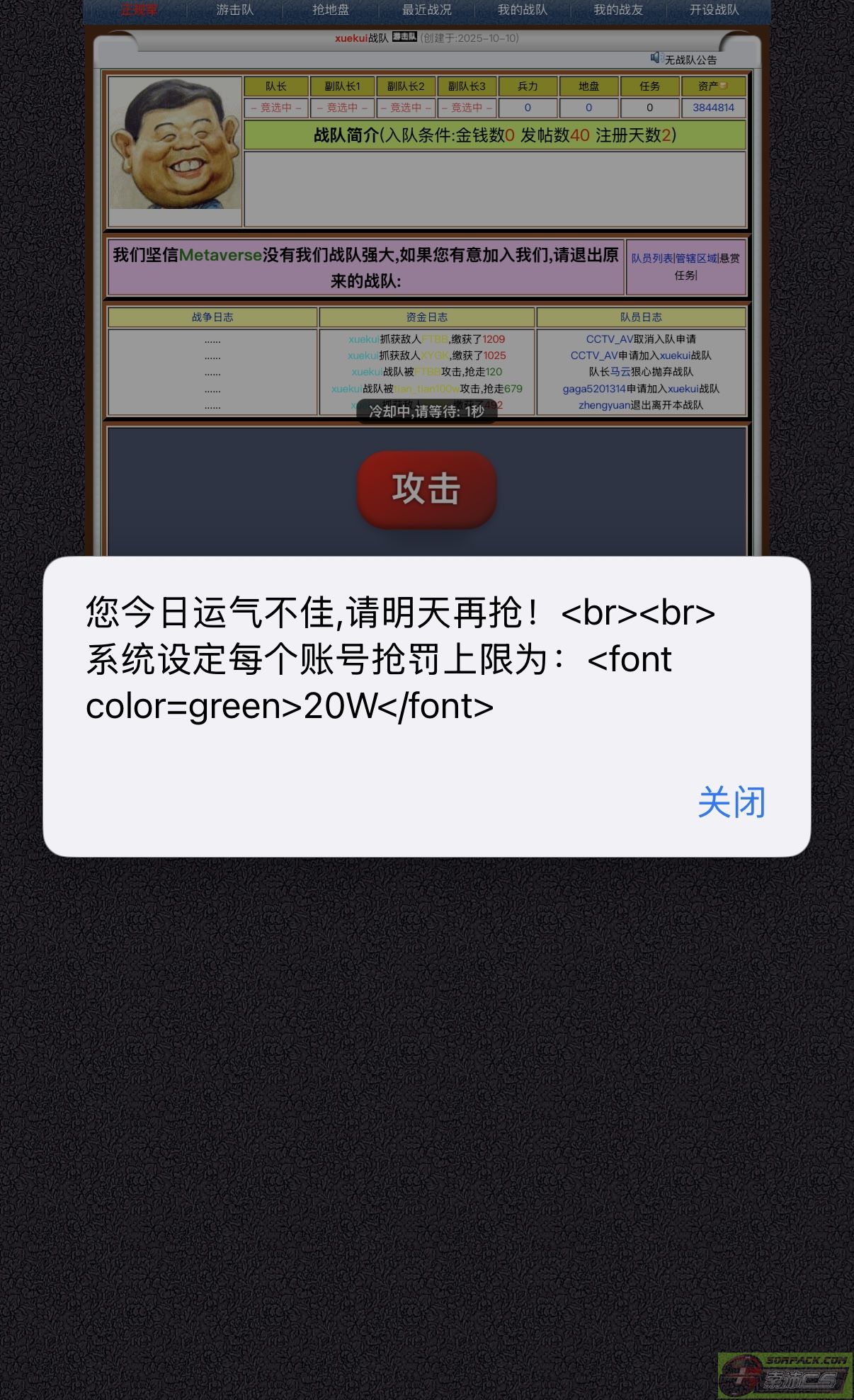Go to 我的战队 tab
This screenshot has width=854, height=1400.
click(523, 10)
